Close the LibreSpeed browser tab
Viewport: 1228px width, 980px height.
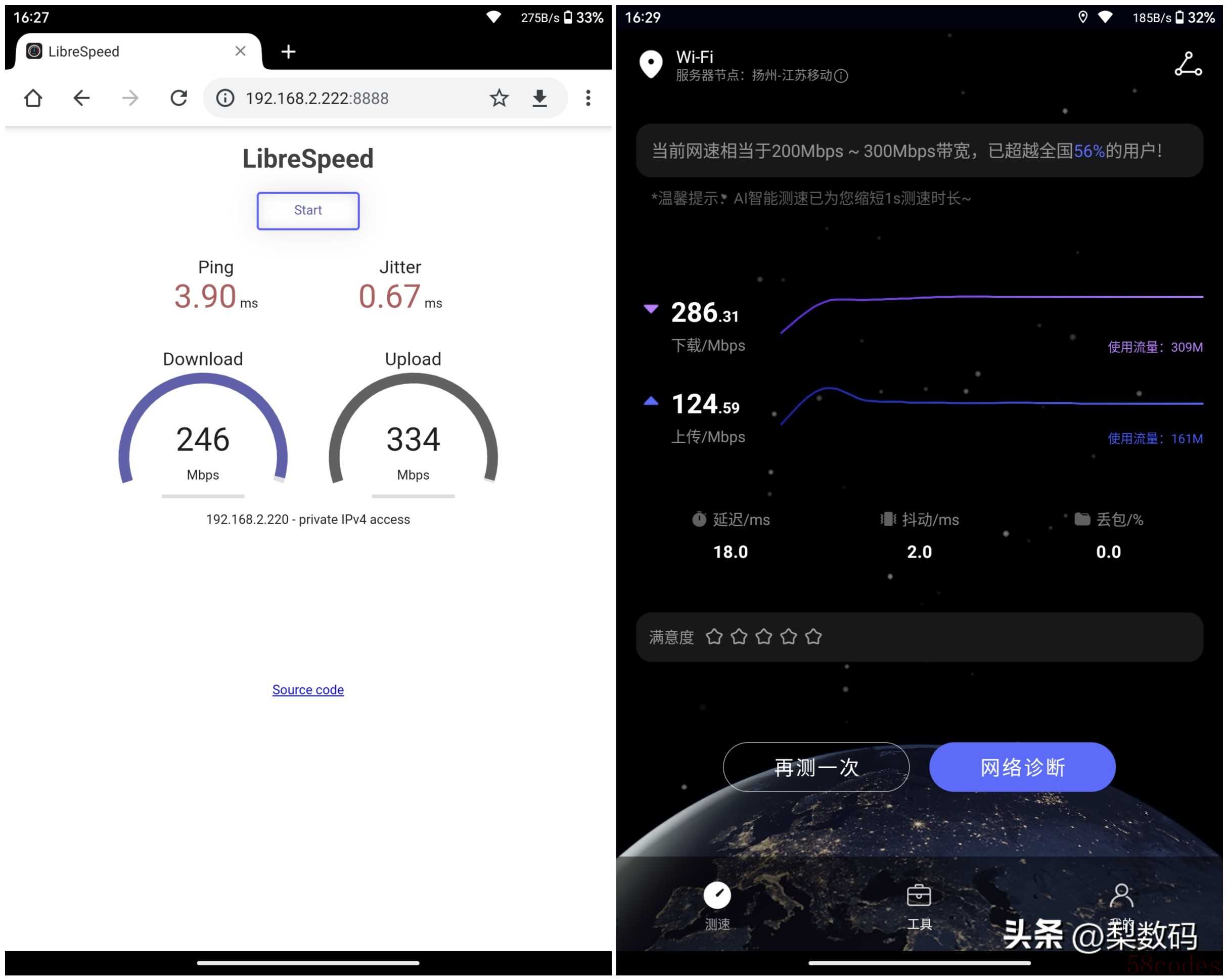240,51
